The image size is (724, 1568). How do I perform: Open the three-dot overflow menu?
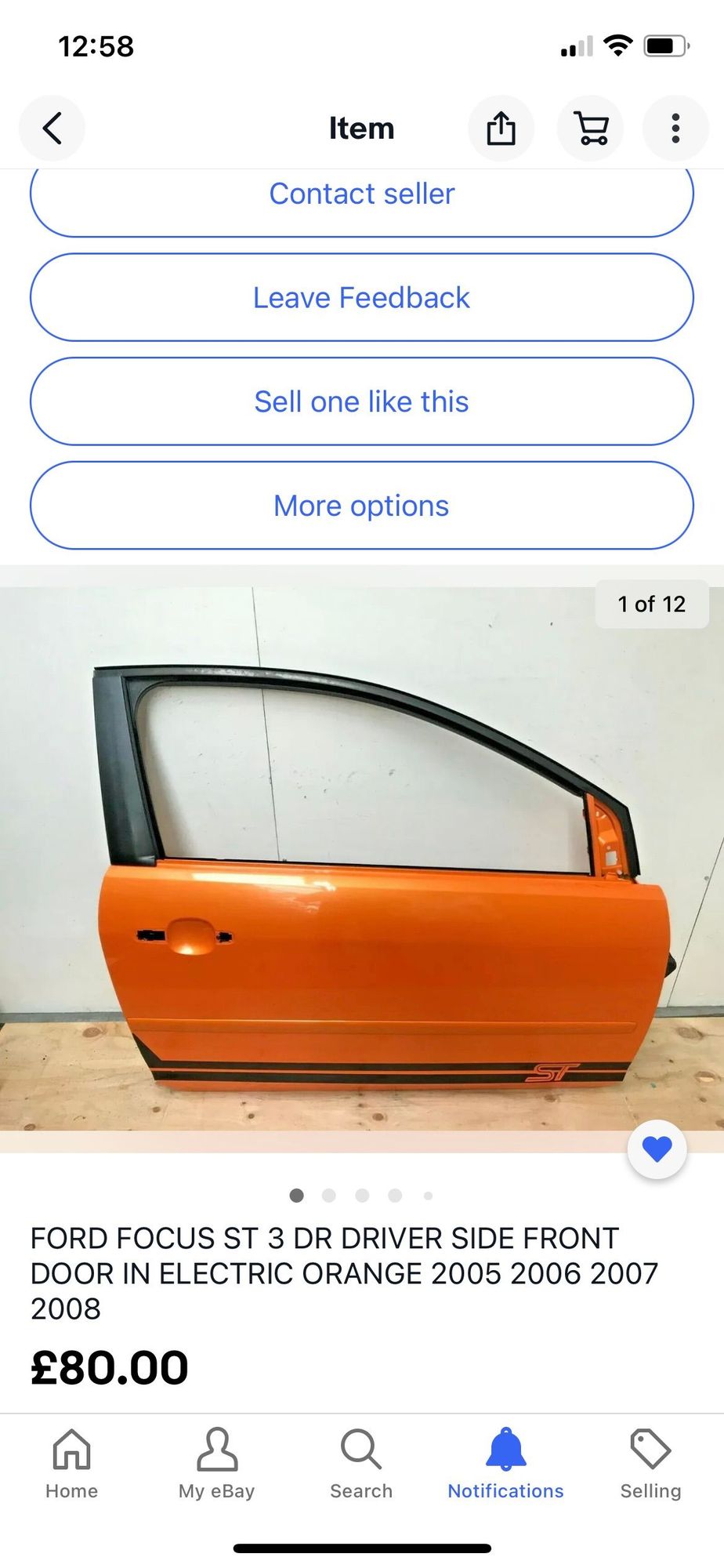(675, 129)
